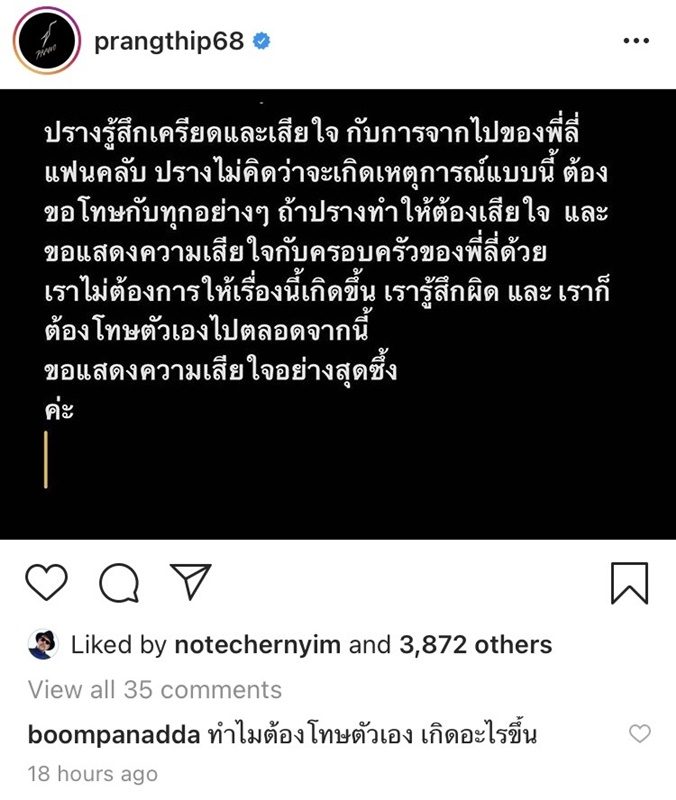View all 35 comments
The image size is (676, 800).
pyautogui.click(x=155, y=690)
